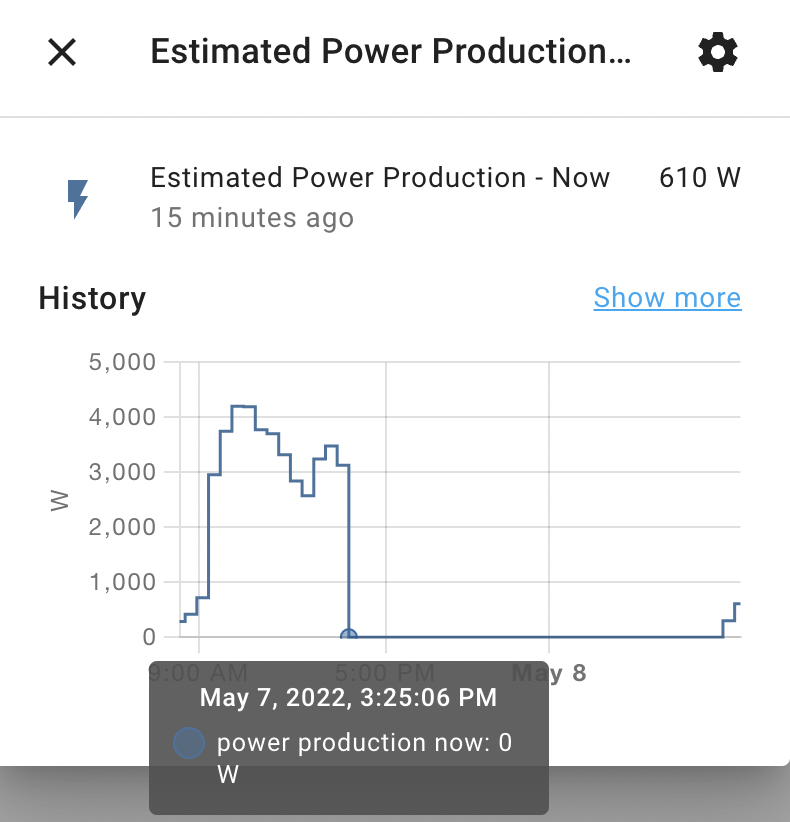Viewport: 790px width, 822px height.
Task: Click the May 8 axis label
Action: coord(548,672)
